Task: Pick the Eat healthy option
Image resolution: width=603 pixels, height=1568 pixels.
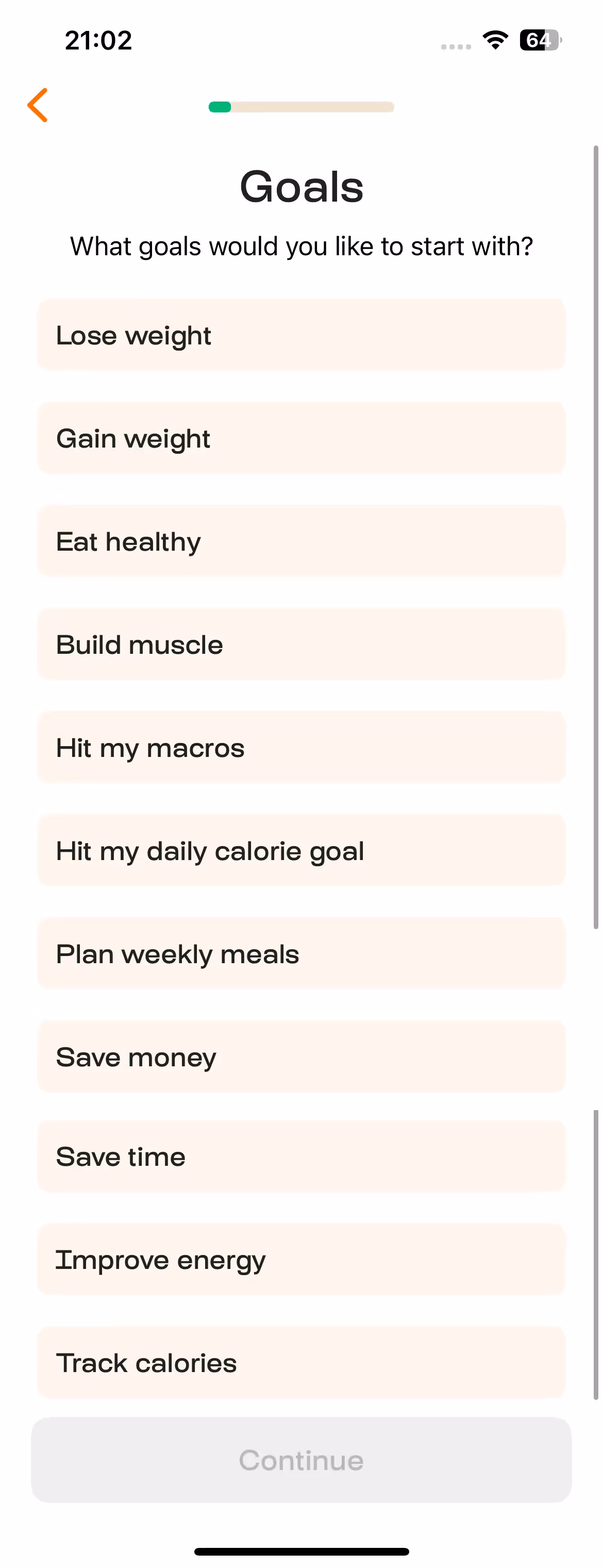Action: tap(301, 541)
